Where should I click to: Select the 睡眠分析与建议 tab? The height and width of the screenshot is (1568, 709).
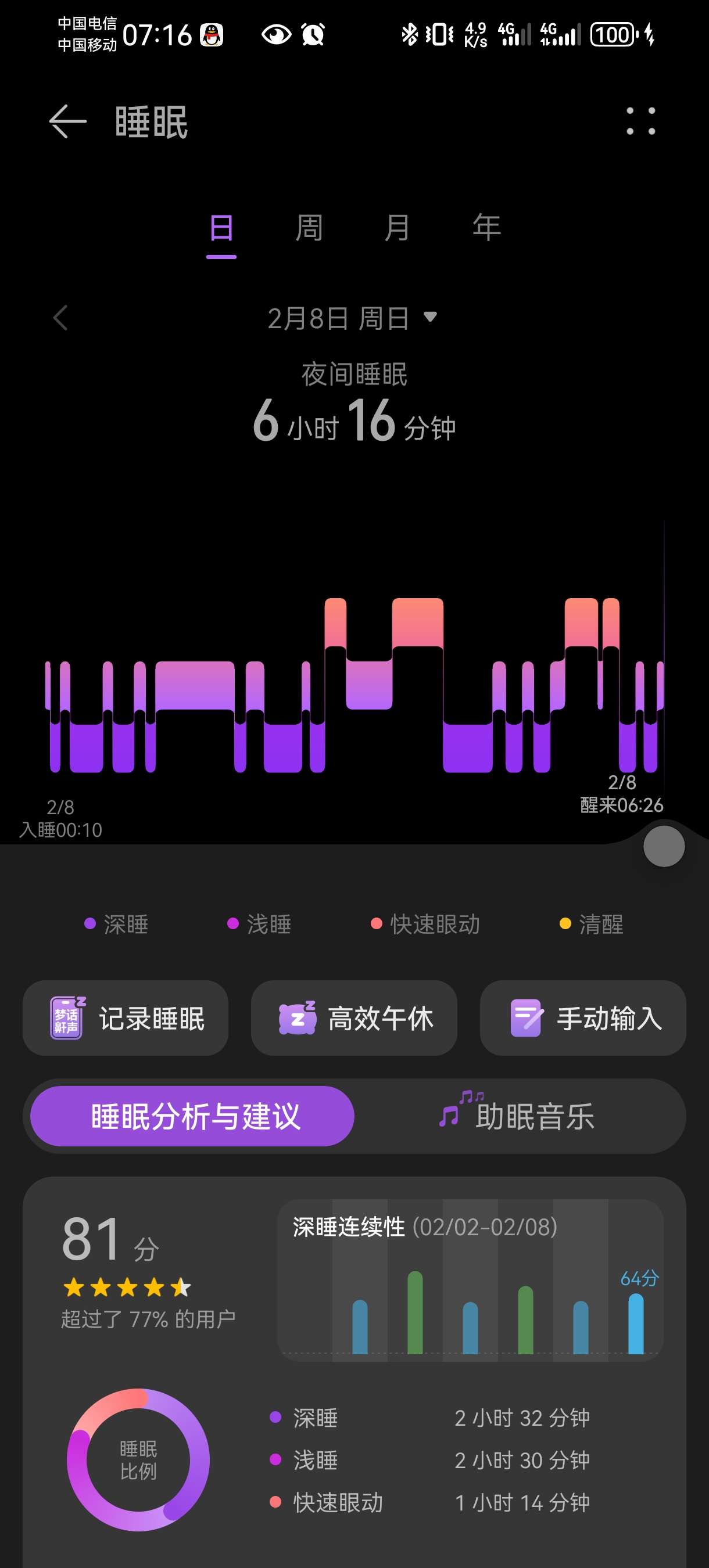pyautogui.click(x=192, y=1116)
